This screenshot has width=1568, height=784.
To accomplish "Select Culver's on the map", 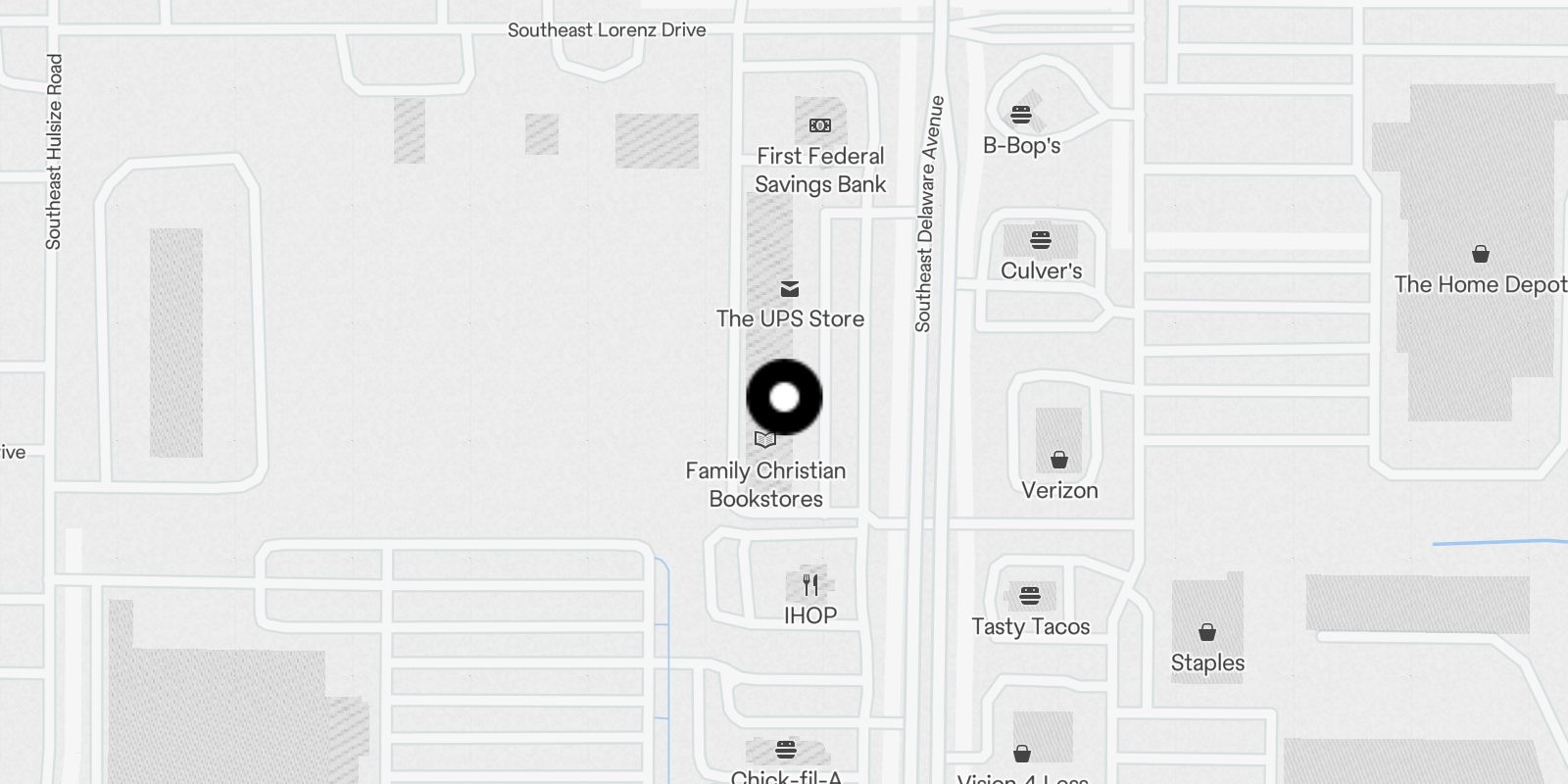I will click(1041, 240).
